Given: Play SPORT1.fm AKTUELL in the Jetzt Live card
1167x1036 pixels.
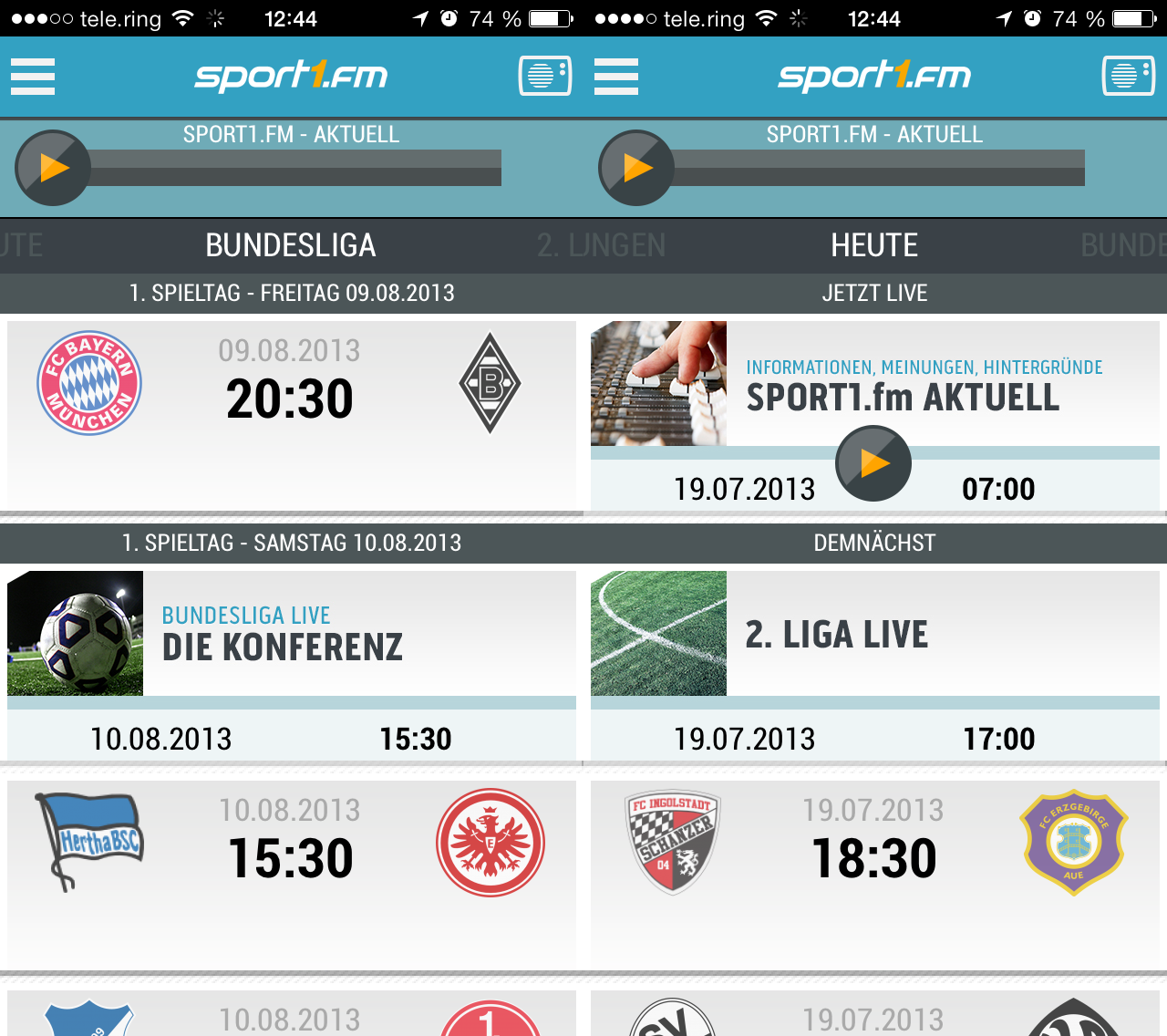Looking at the screenshot, I should tap(873, 463).
